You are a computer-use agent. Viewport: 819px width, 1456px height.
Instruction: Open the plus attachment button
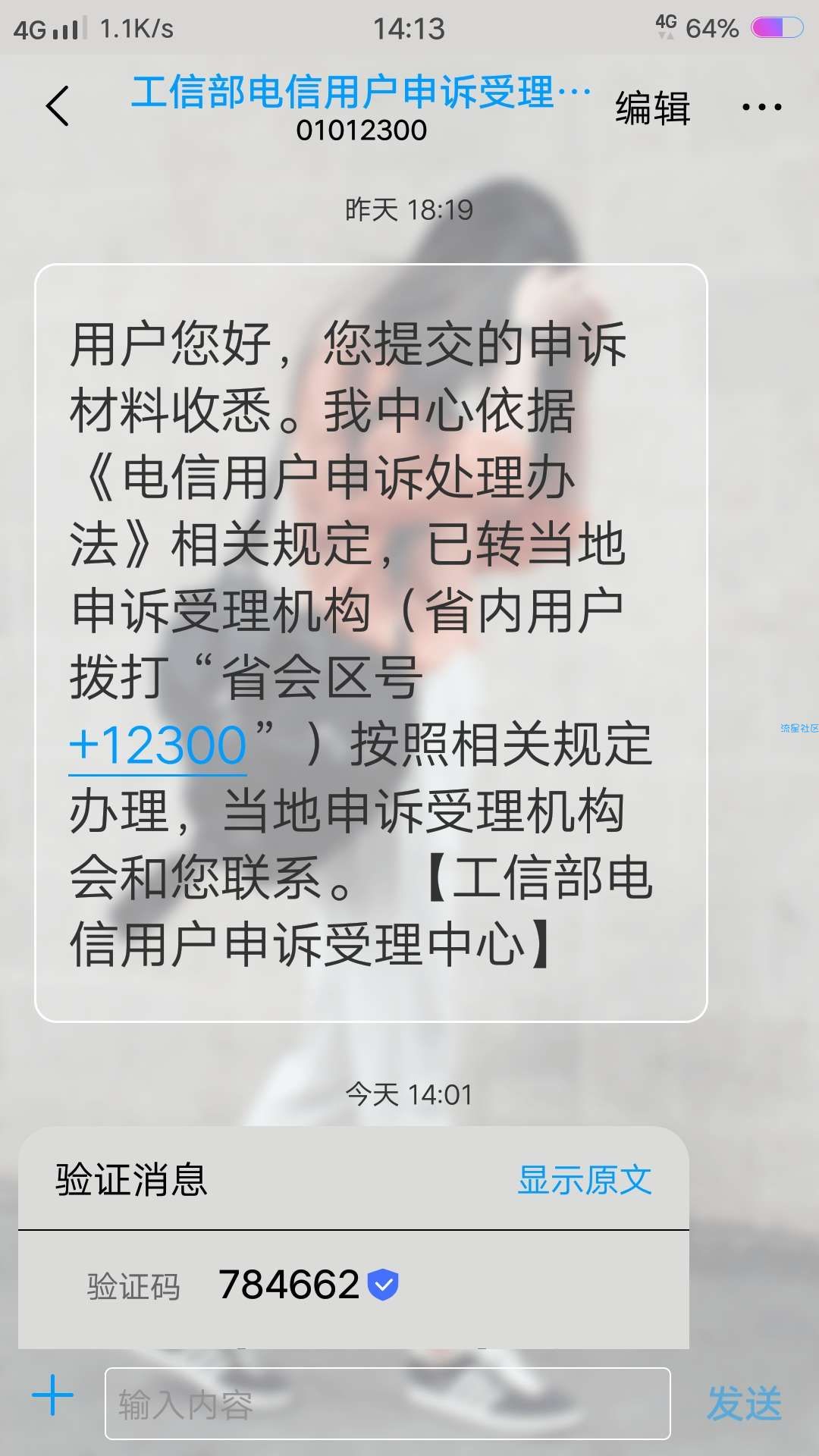52,1395
